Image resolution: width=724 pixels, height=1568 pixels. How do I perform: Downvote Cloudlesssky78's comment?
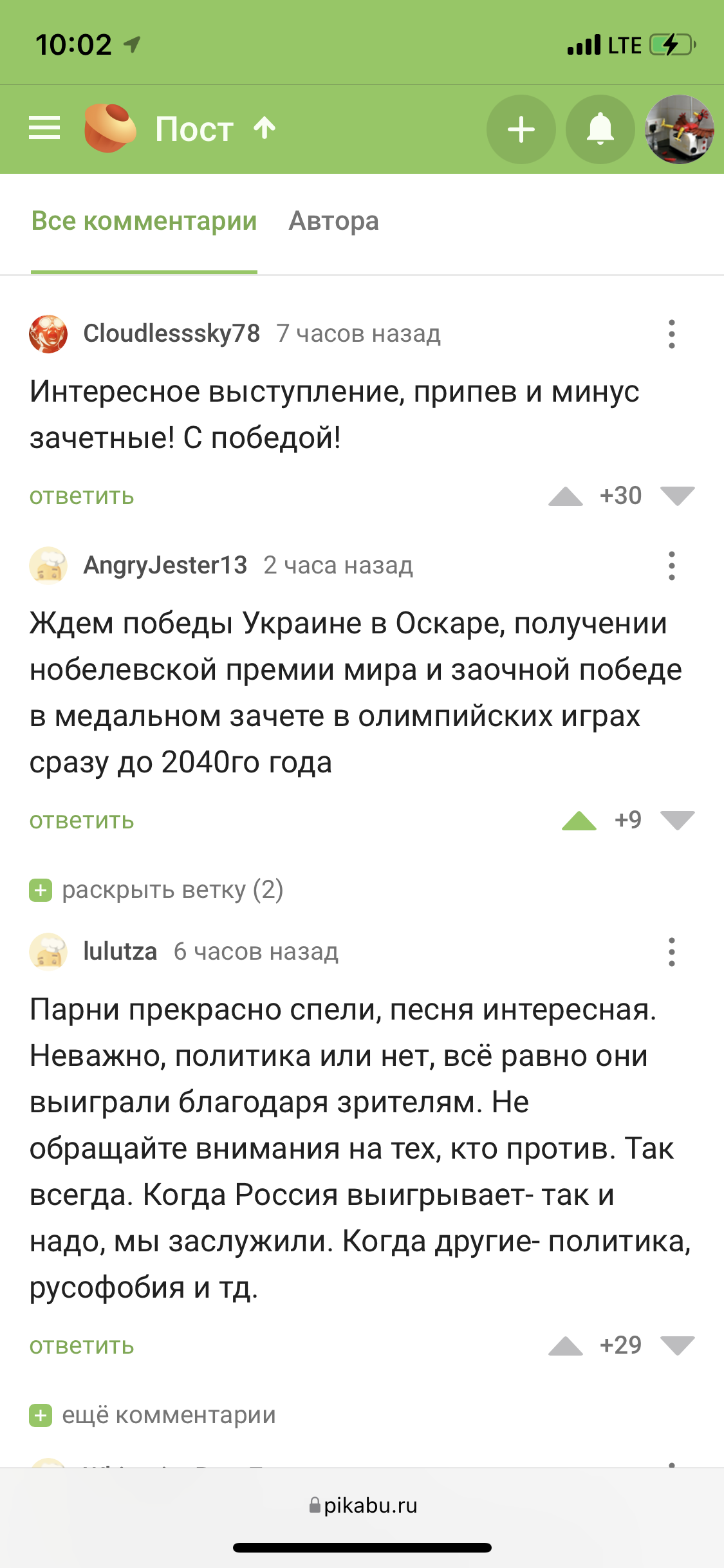pyautogui.click(x=677, y=496)
